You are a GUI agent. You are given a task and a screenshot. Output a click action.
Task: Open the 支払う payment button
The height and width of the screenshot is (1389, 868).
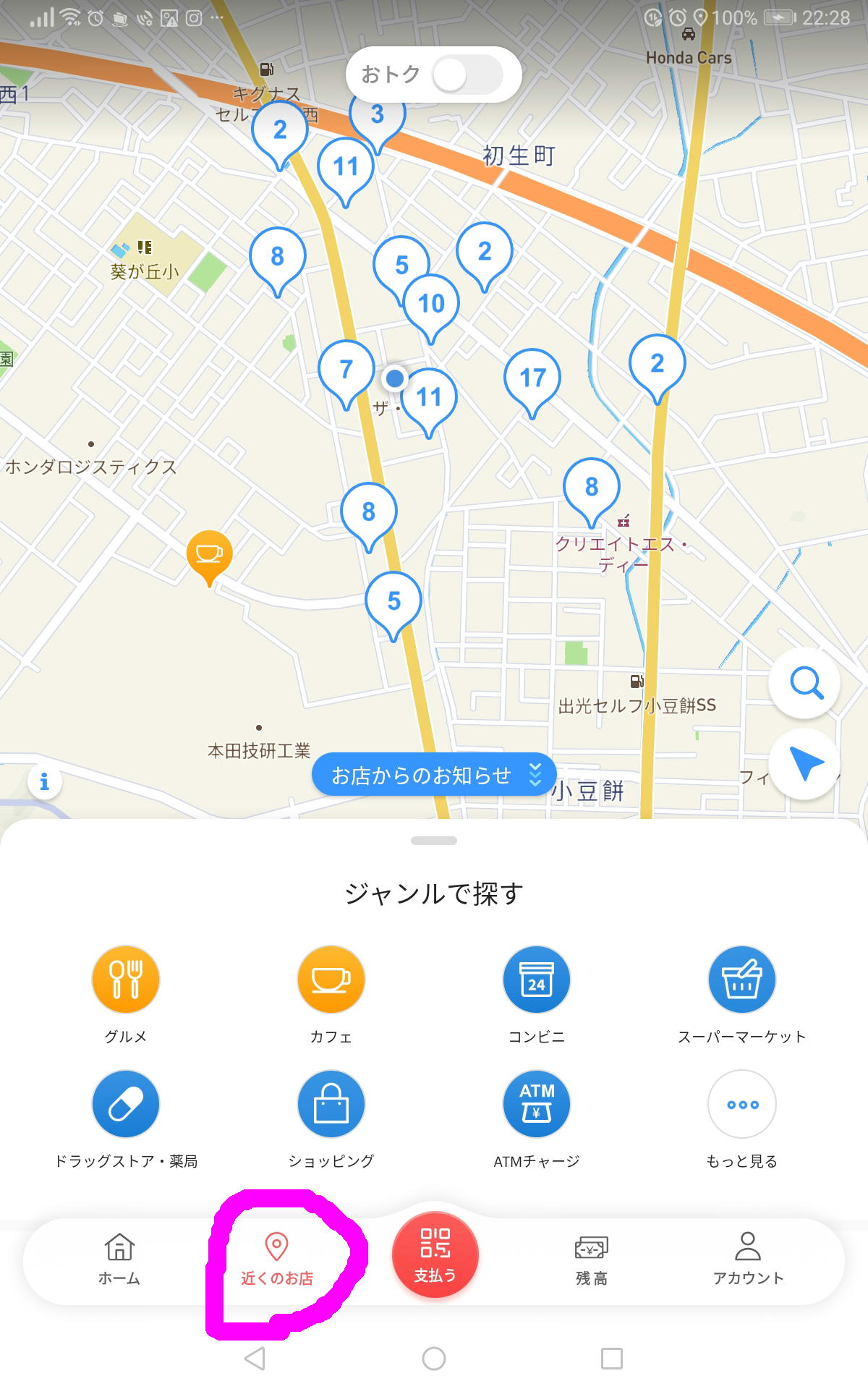[435, 1254]
